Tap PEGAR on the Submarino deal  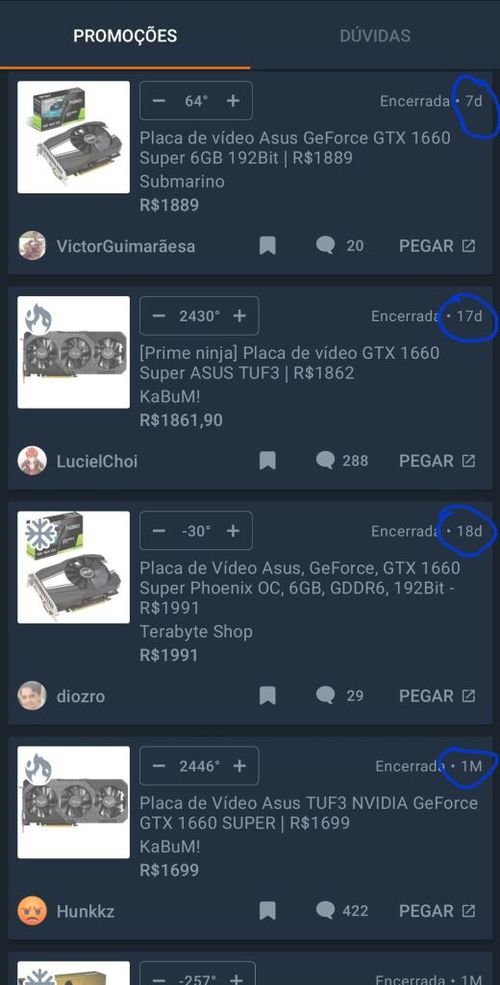click(437, 246)
